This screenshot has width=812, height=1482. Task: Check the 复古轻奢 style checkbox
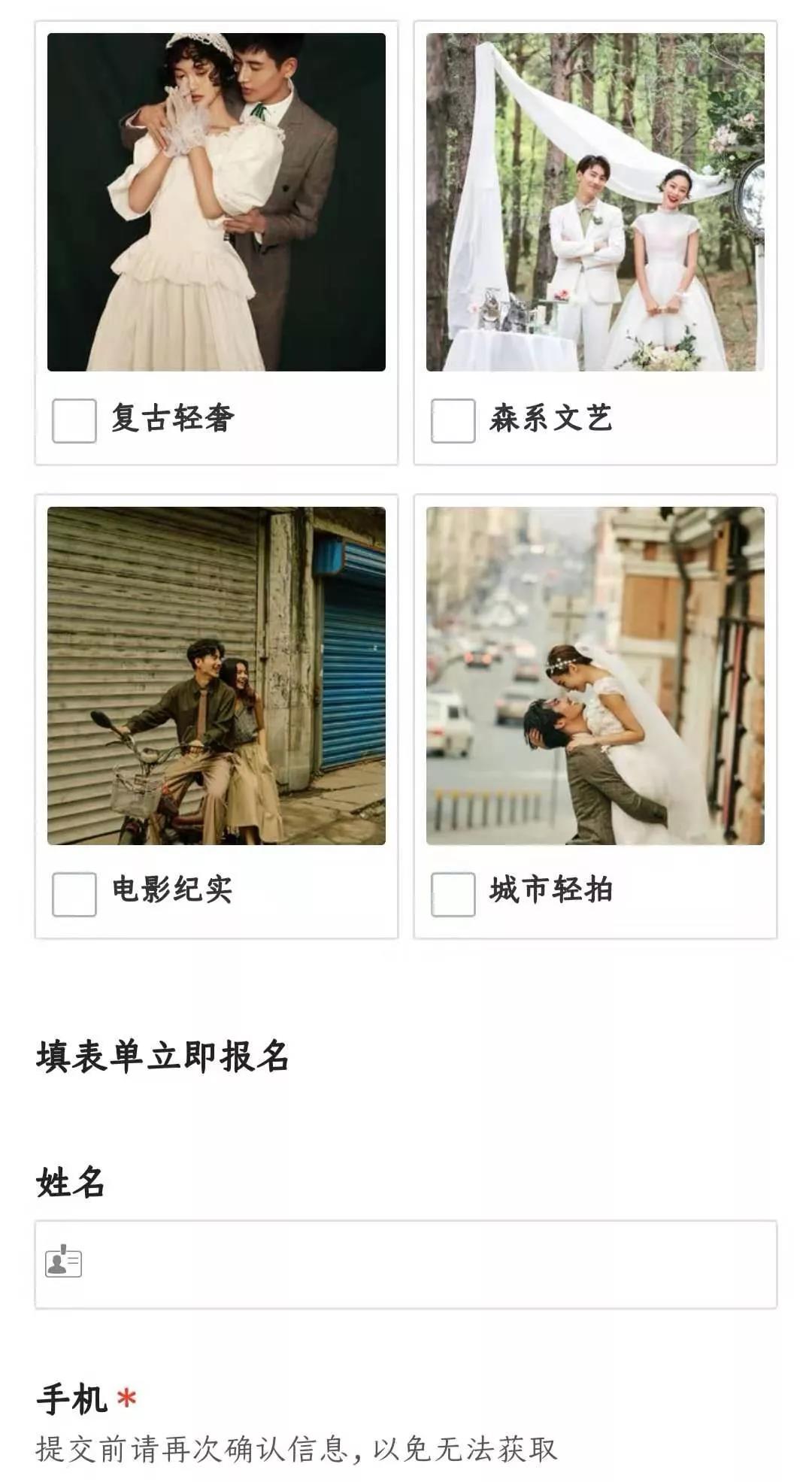point(74,420)
